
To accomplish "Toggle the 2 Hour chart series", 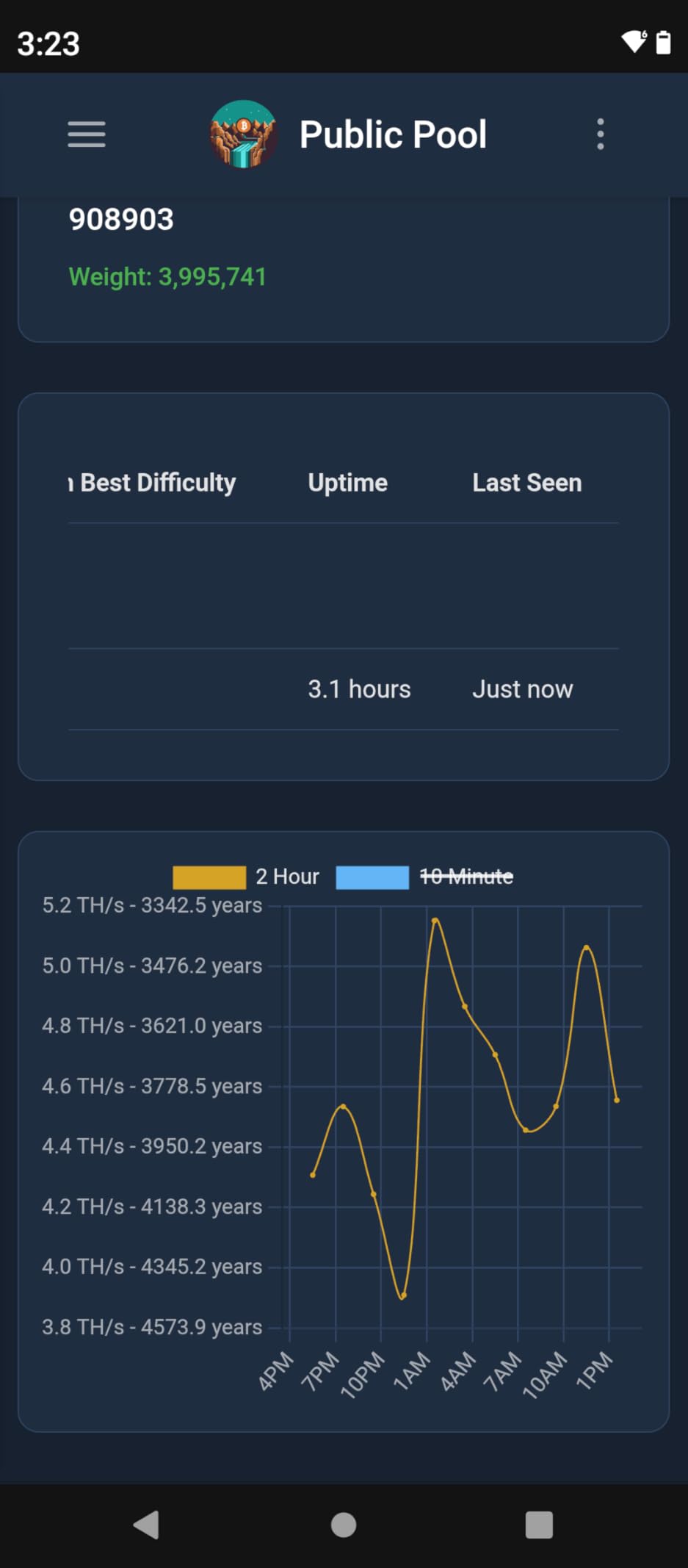I will point(246,877).
